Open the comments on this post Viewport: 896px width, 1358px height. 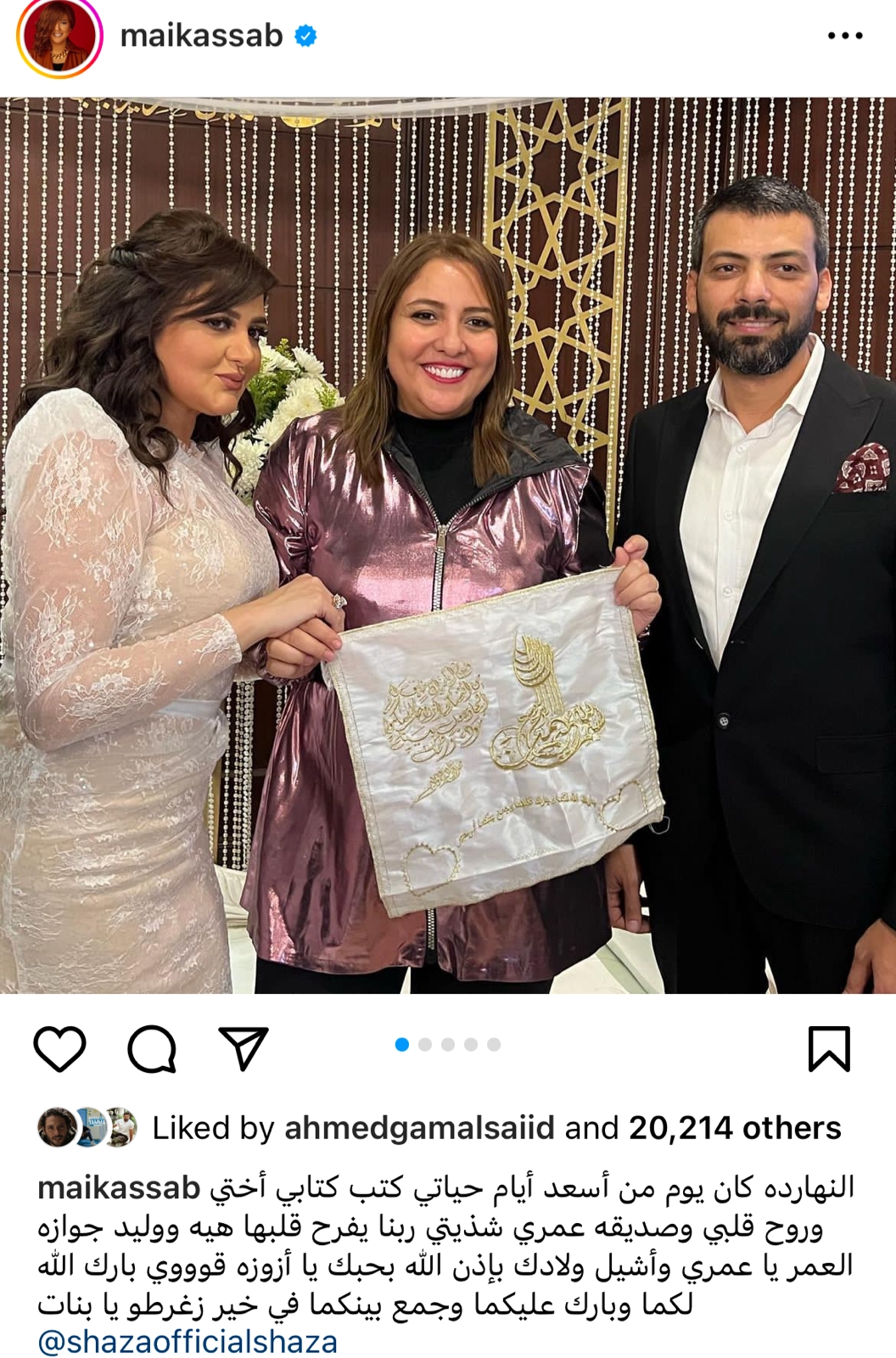coord(152,1048)
